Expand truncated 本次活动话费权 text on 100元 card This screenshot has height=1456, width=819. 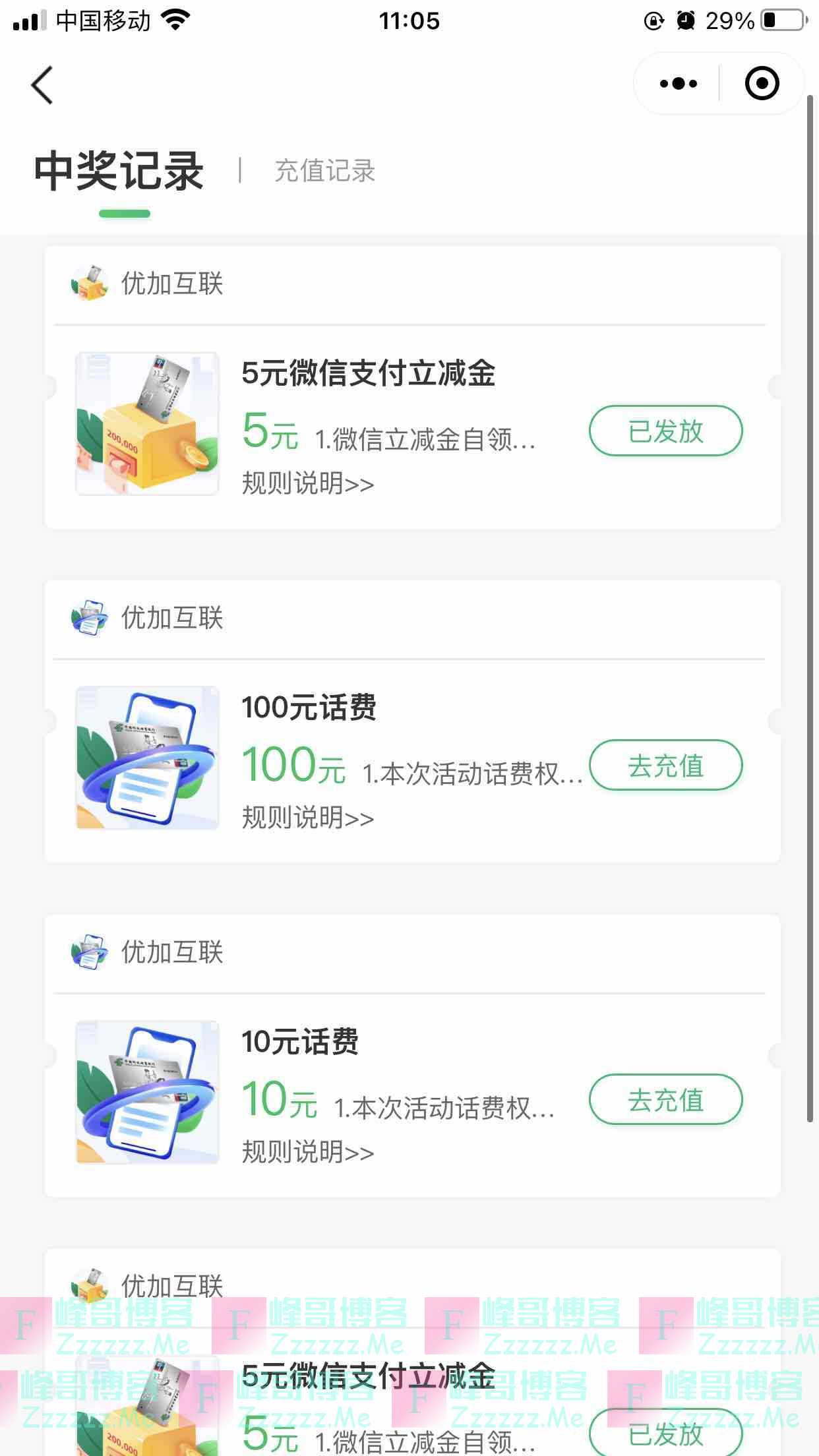click(x=471, y=776)
